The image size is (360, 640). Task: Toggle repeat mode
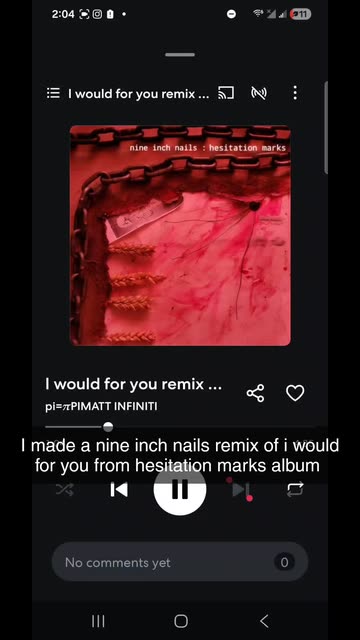coord(295,489)
